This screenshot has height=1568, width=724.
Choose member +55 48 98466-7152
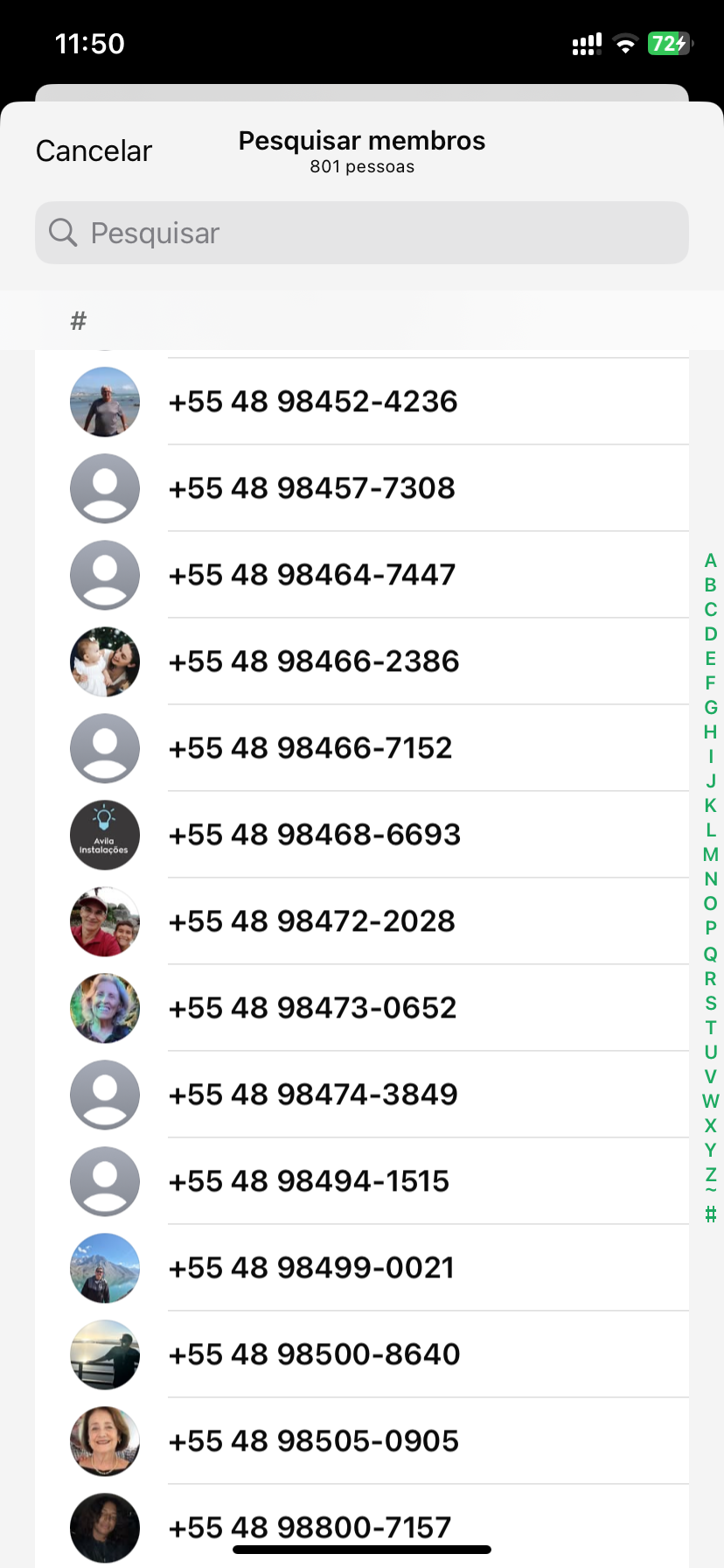310,748
